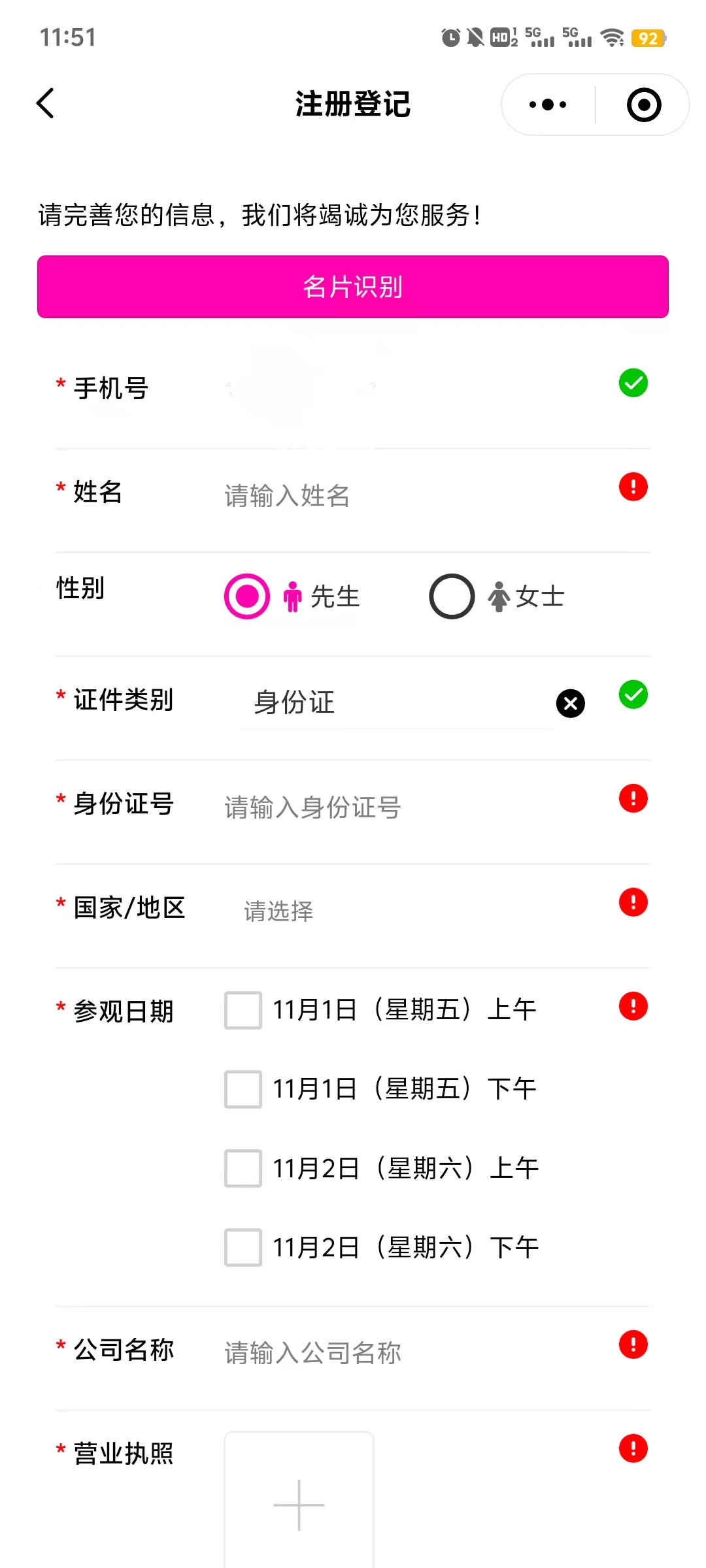This screenshot has width=706, height=1568.
Task: Tap the green checkmark beside 手机号
Action: click(632, 383)
